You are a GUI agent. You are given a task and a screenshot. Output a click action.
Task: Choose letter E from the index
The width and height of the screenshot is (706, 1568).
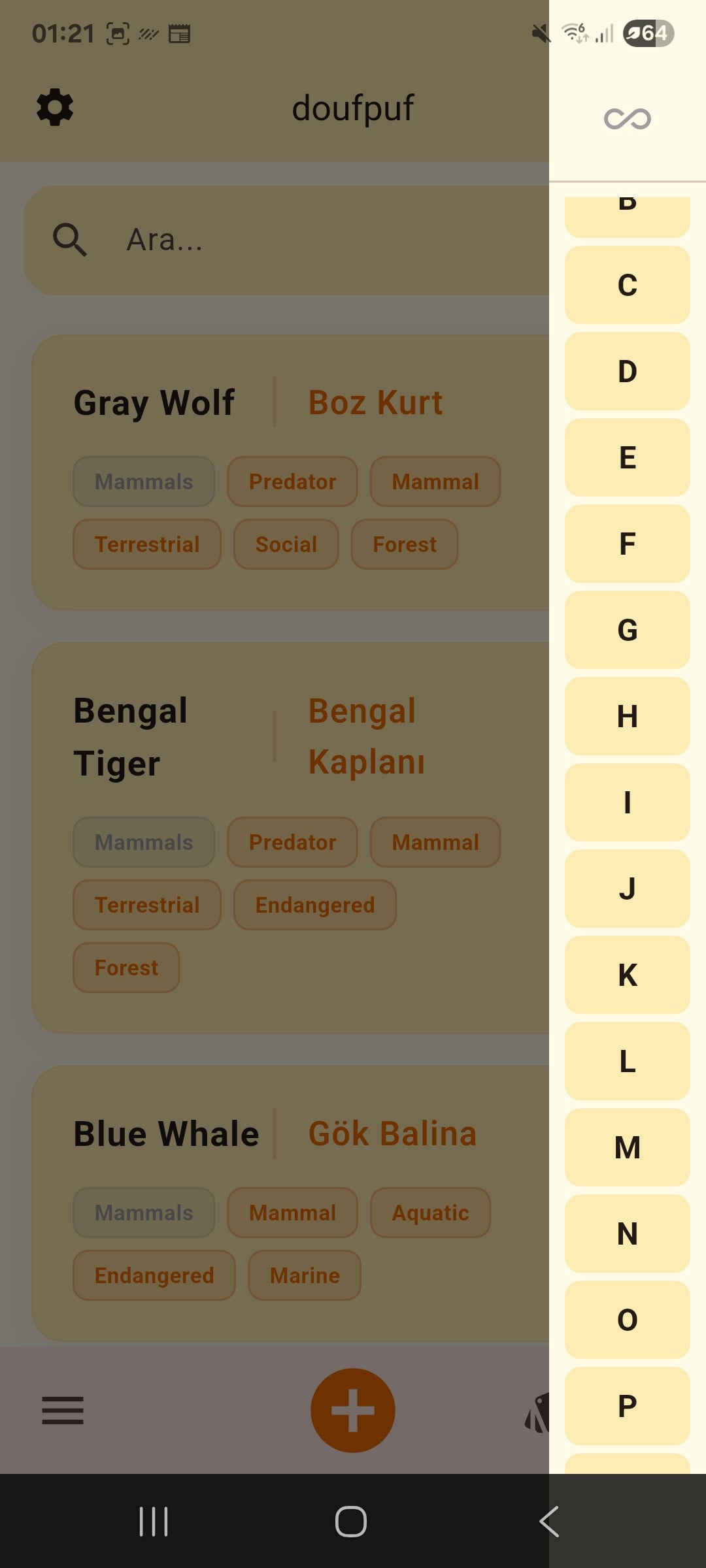627,457
